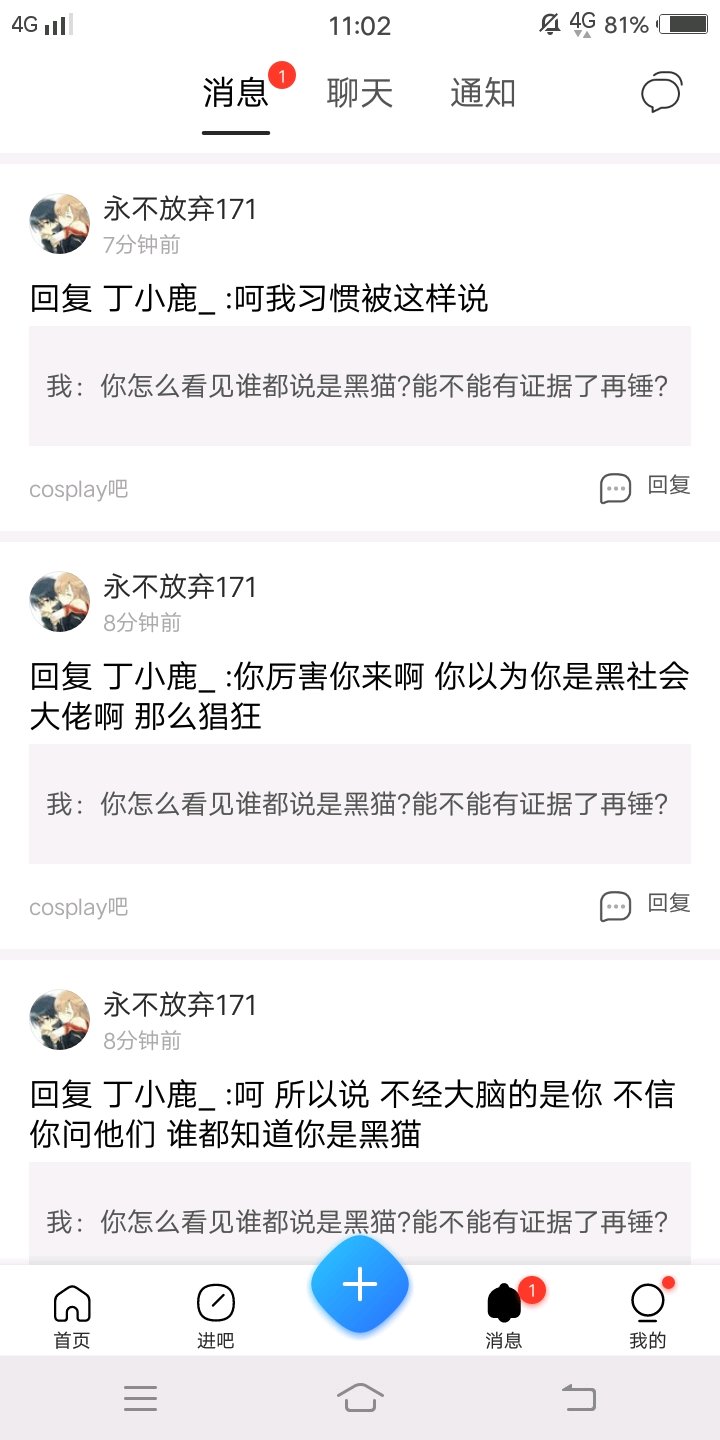
Task: Go to the 首页 tab
Action: 72,1316
